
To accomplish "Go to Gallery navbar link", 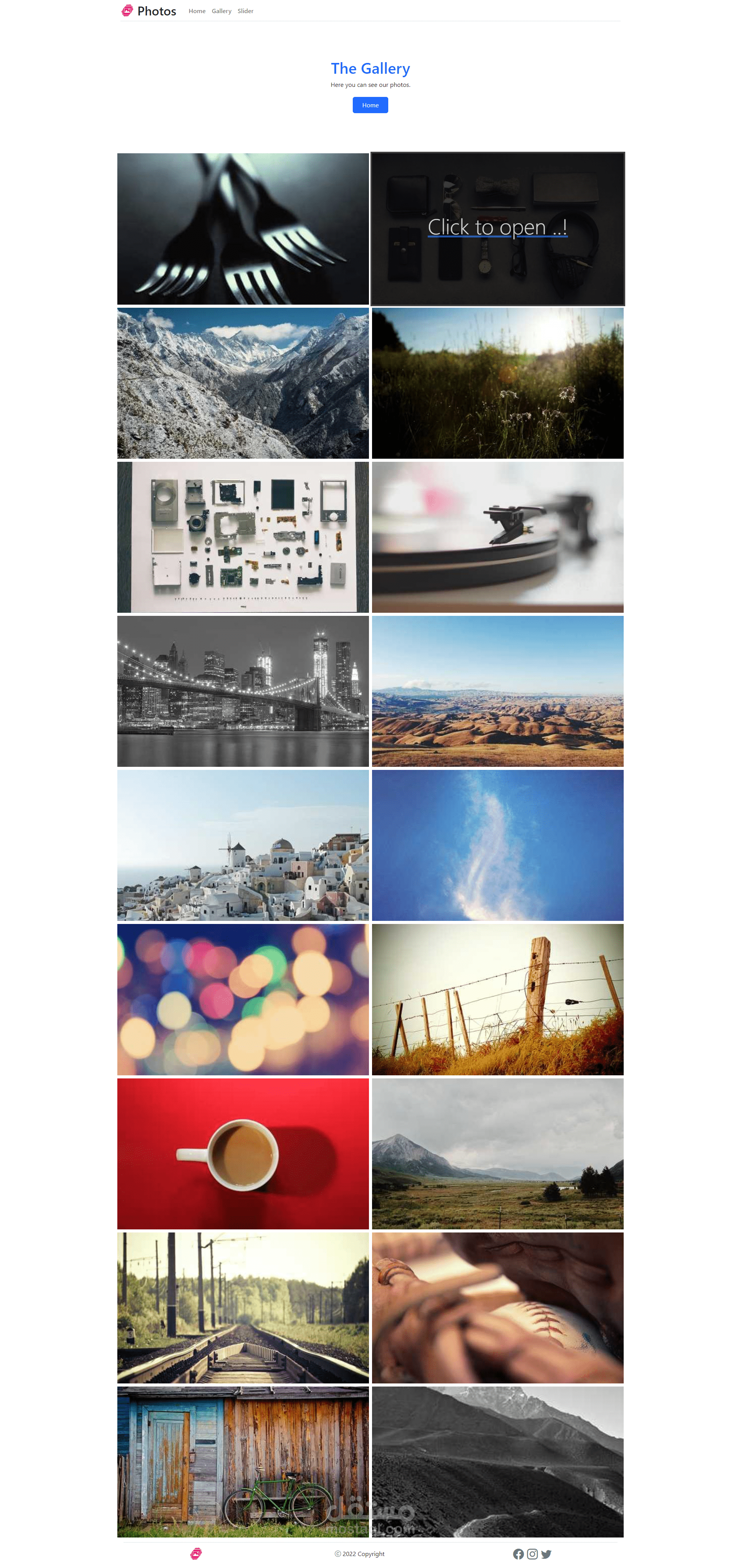I will (x=222, y=11).
